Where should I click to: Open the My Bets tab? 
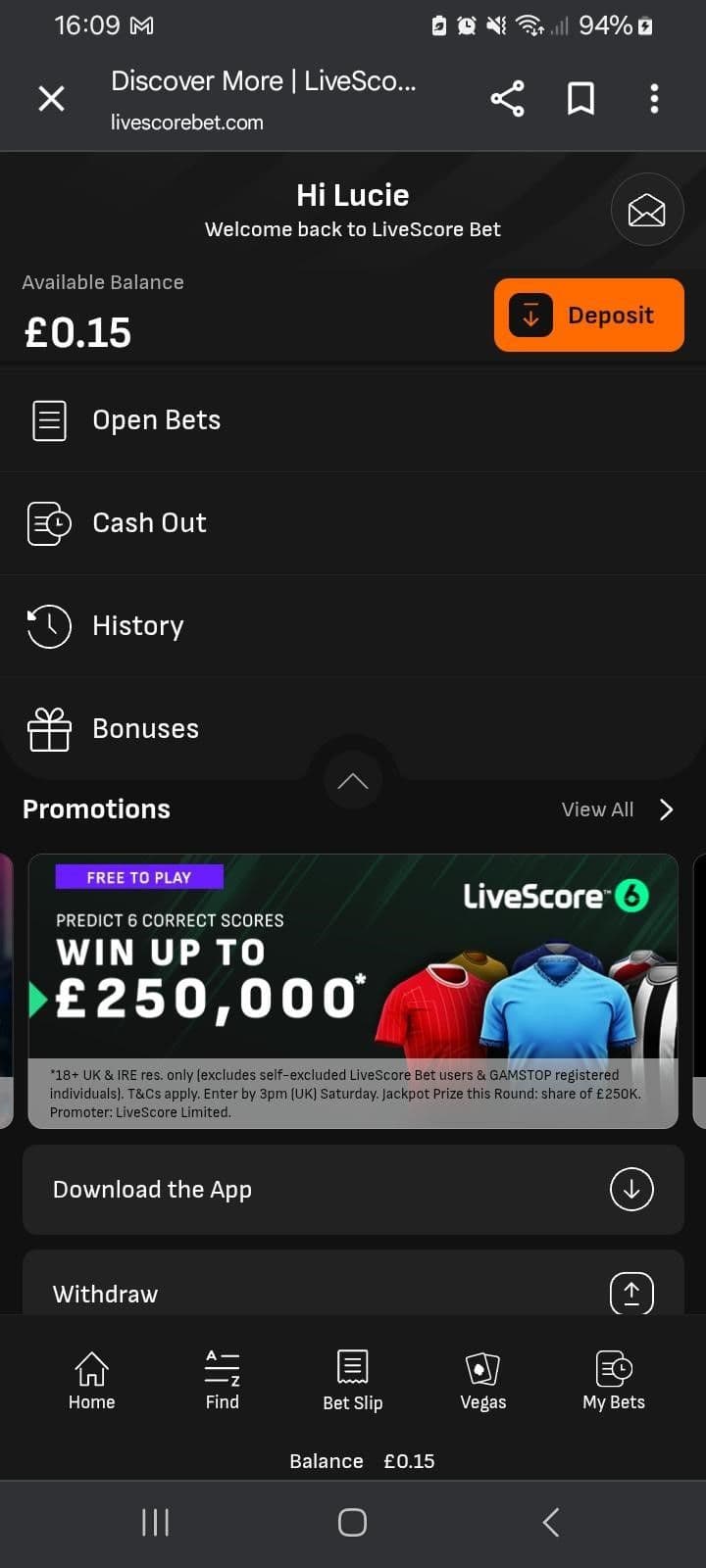(x=614, y=1381)
